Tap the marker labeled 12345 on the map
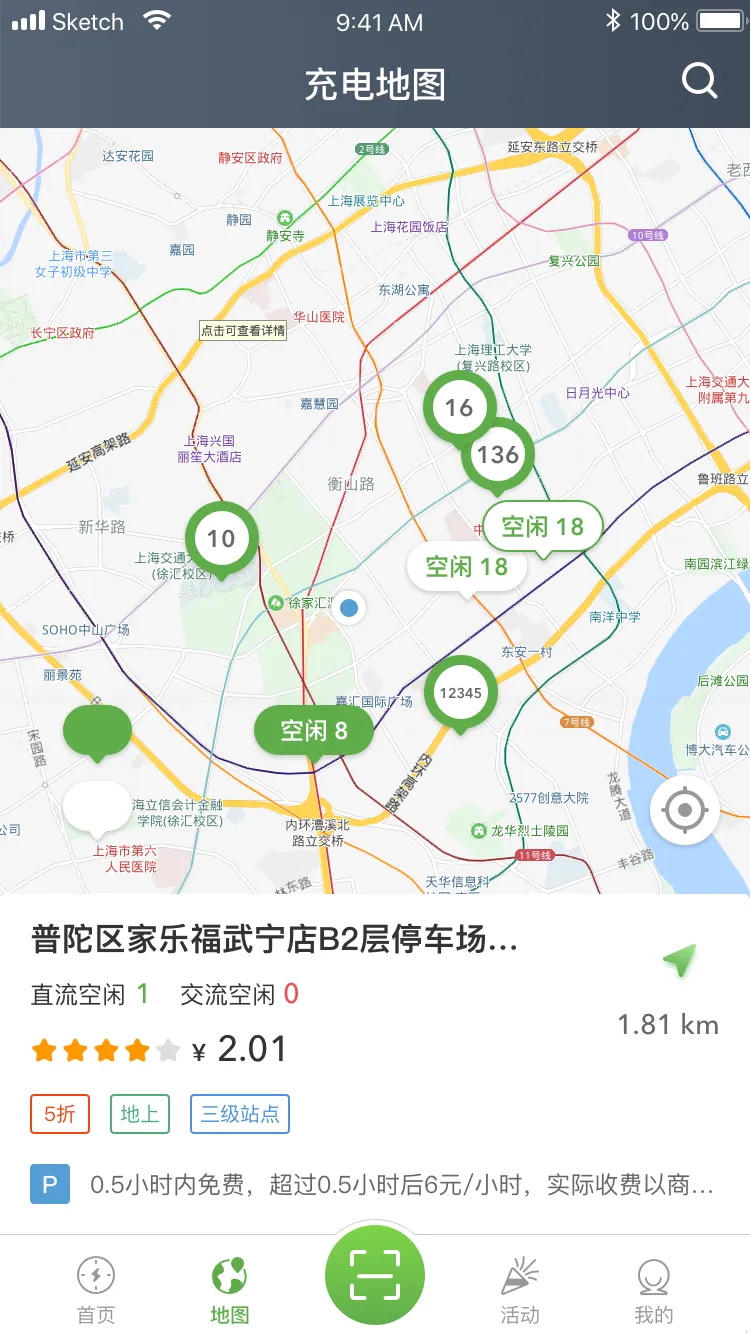This screenshot has width=750, height=1334. 460,691
